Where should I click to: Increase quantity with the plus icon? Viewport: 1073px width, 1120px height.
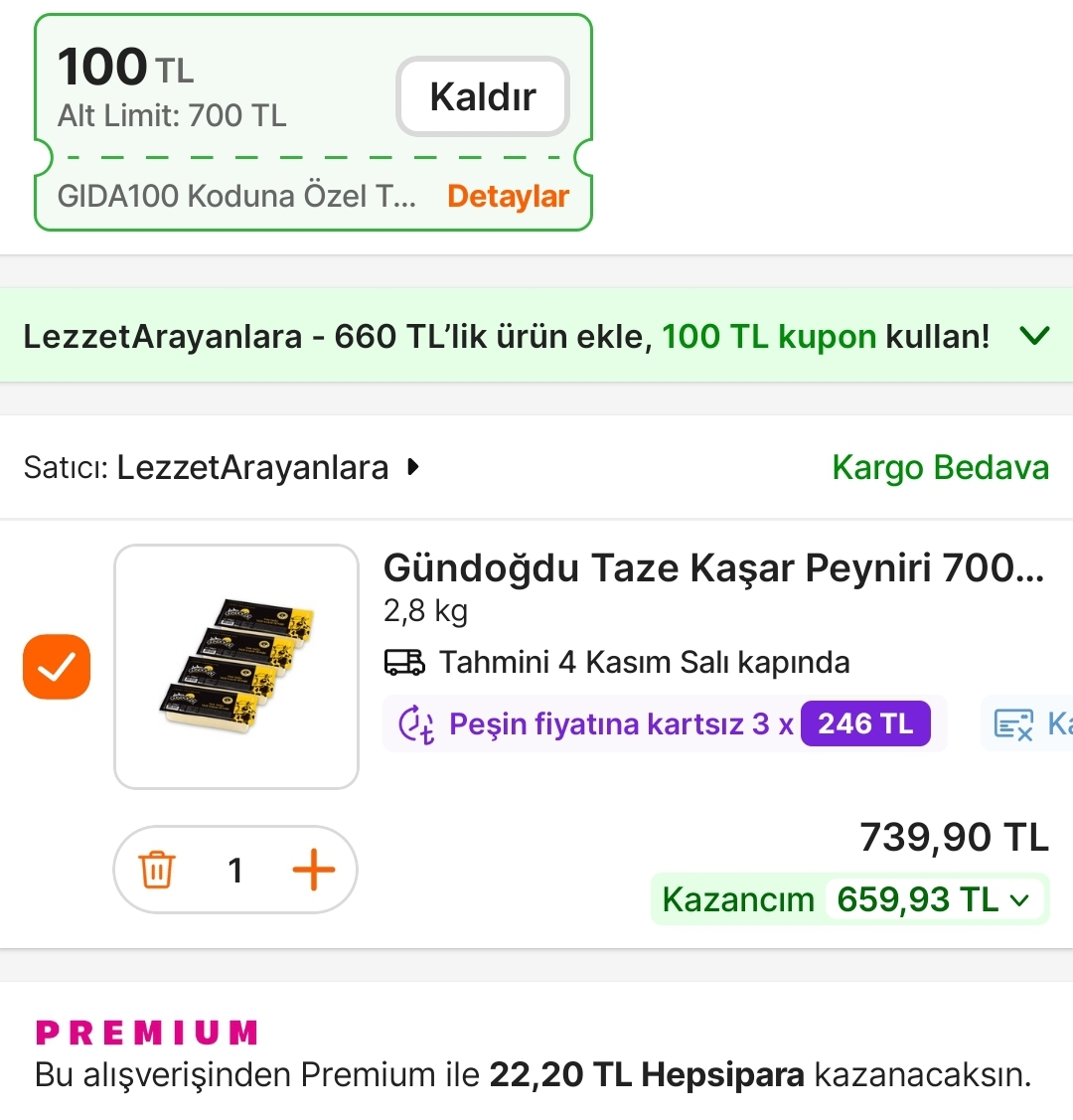[315, 869]
